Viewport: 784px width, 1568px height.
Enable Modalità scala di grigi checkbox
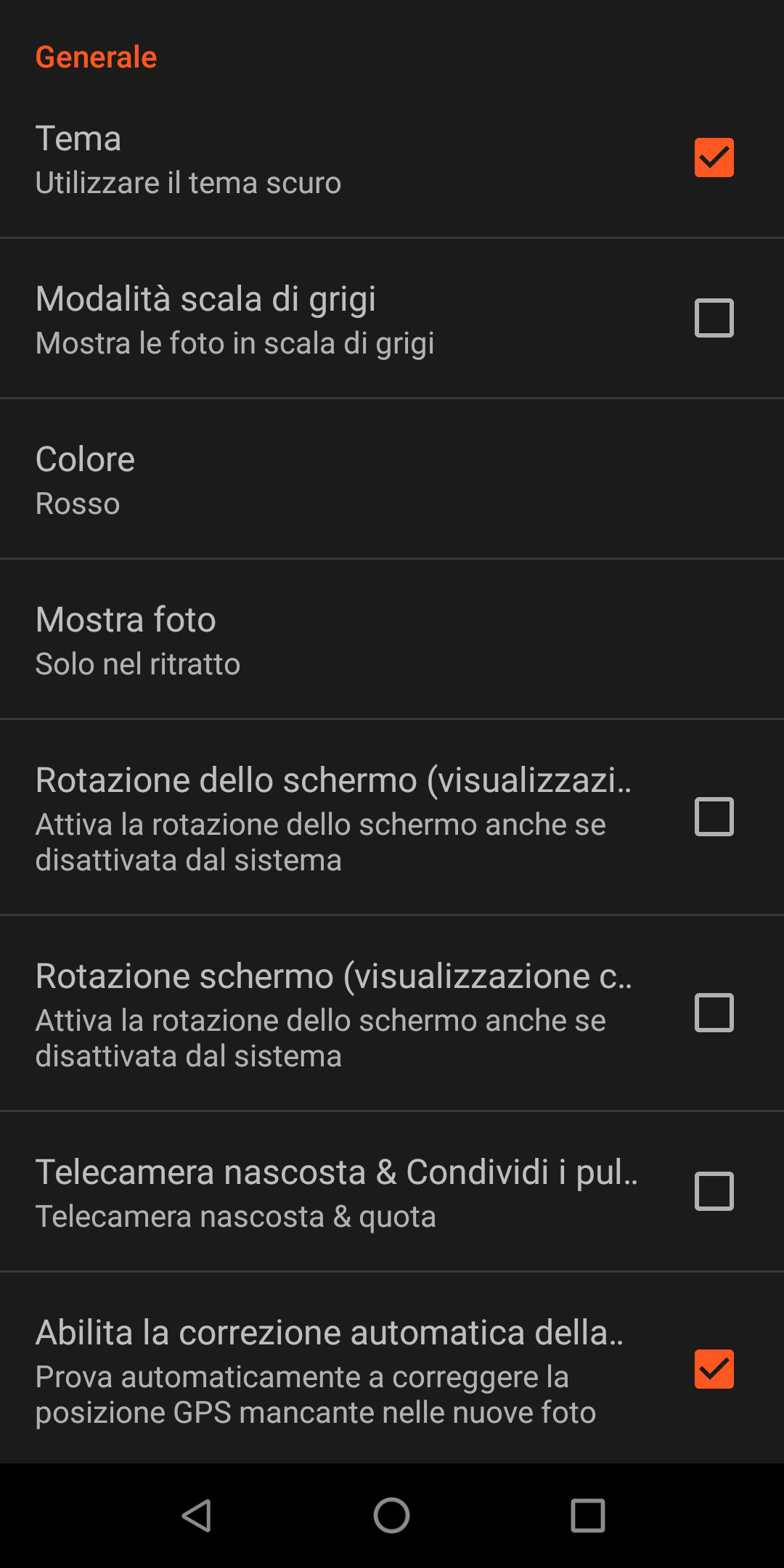click(714, 318)
